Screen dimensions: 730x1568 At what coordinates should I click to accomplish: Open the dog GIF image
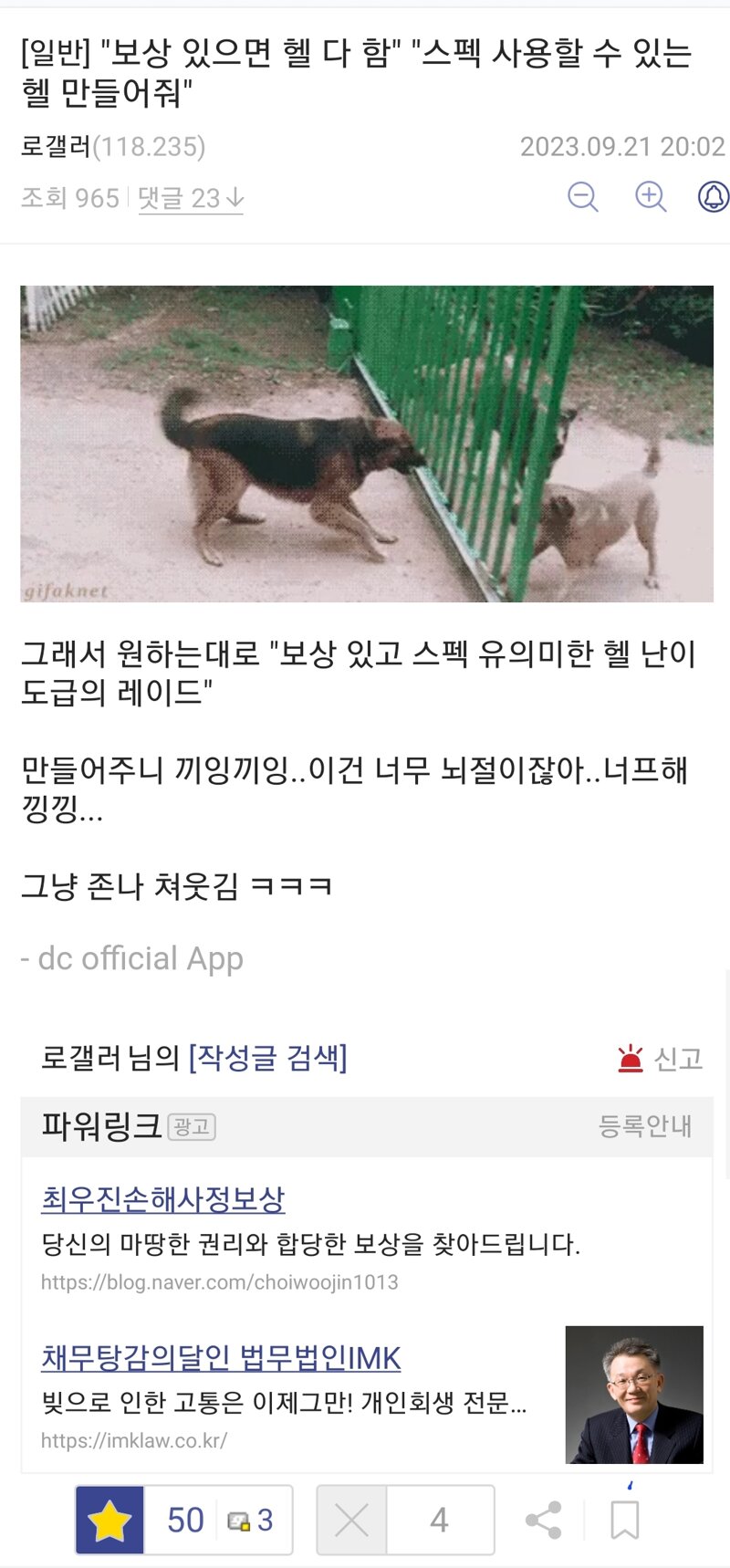(366, 444)
